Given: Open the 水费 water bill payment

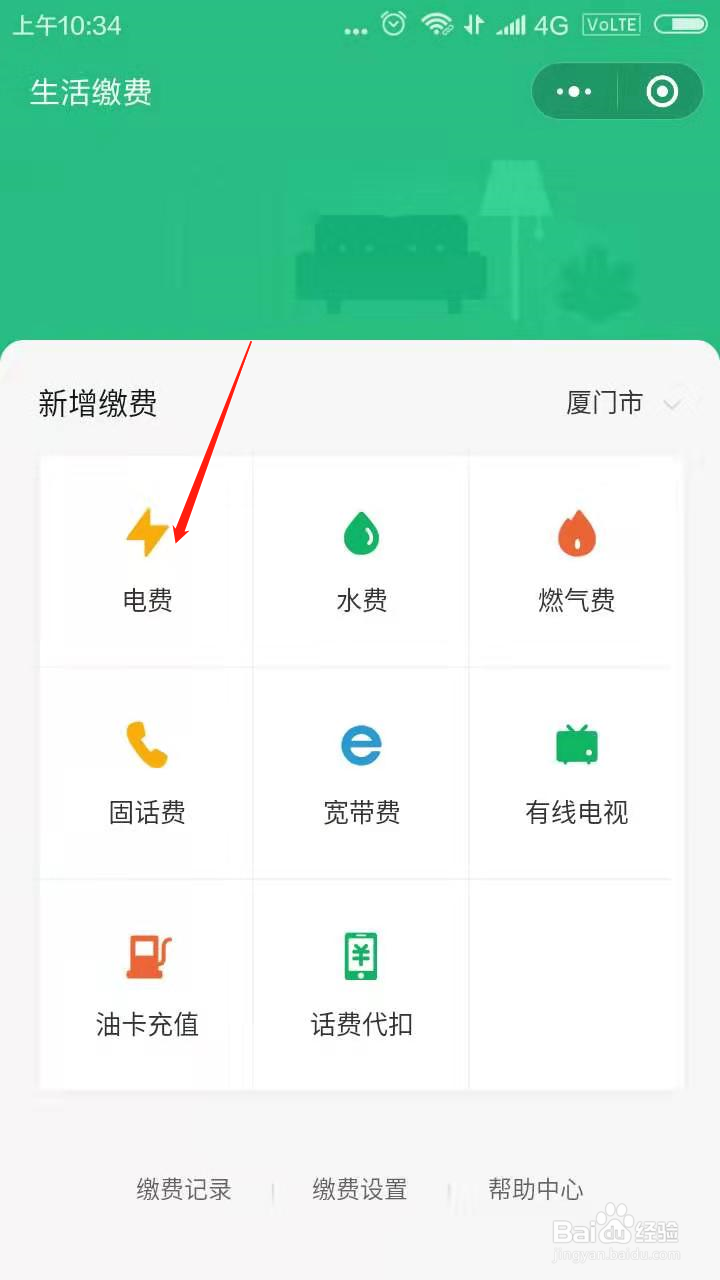Looking at the screenshot, I should coord(360,560).
